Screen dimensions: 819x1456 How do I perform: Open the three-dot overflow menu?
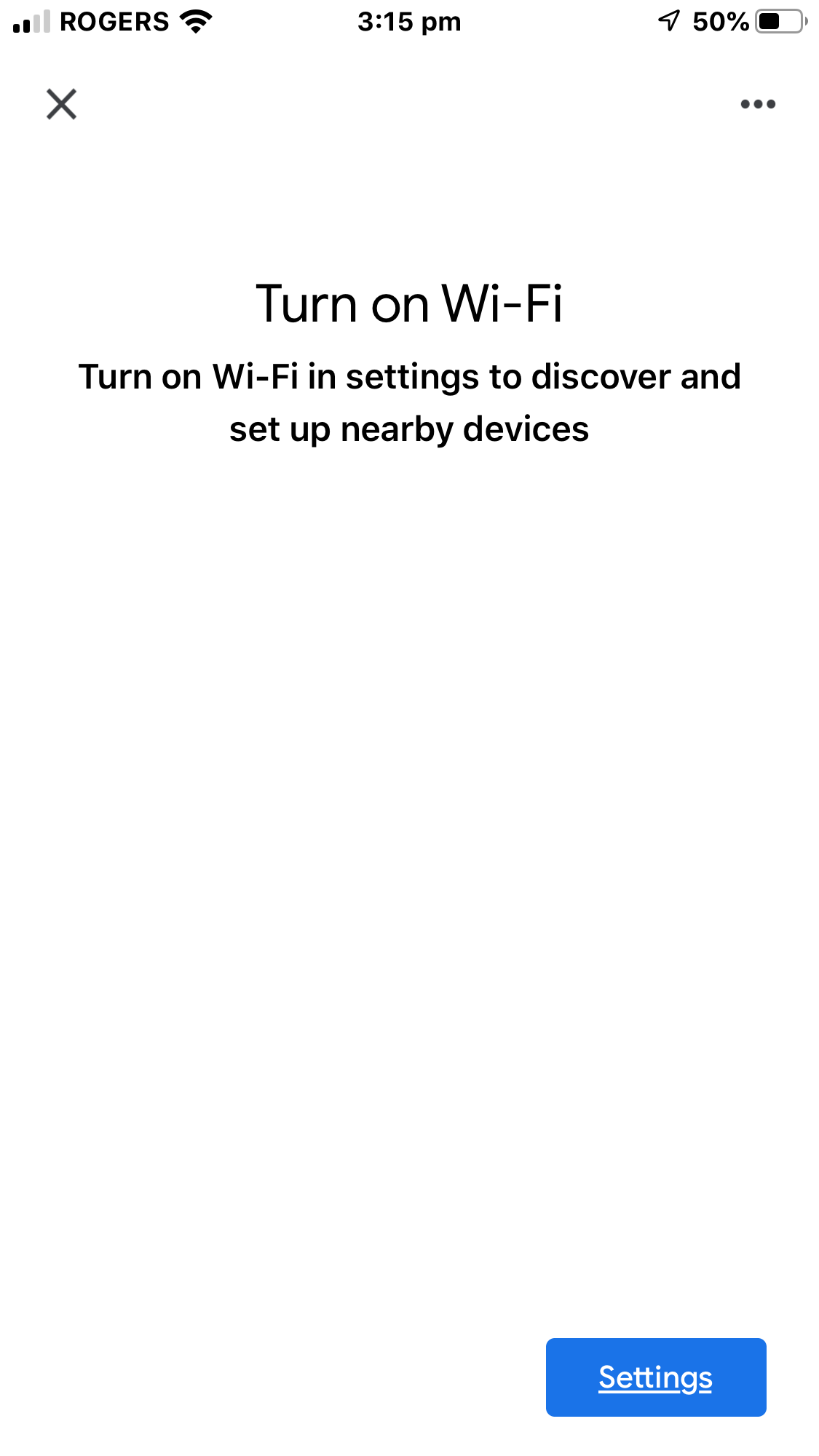point(758,104)
